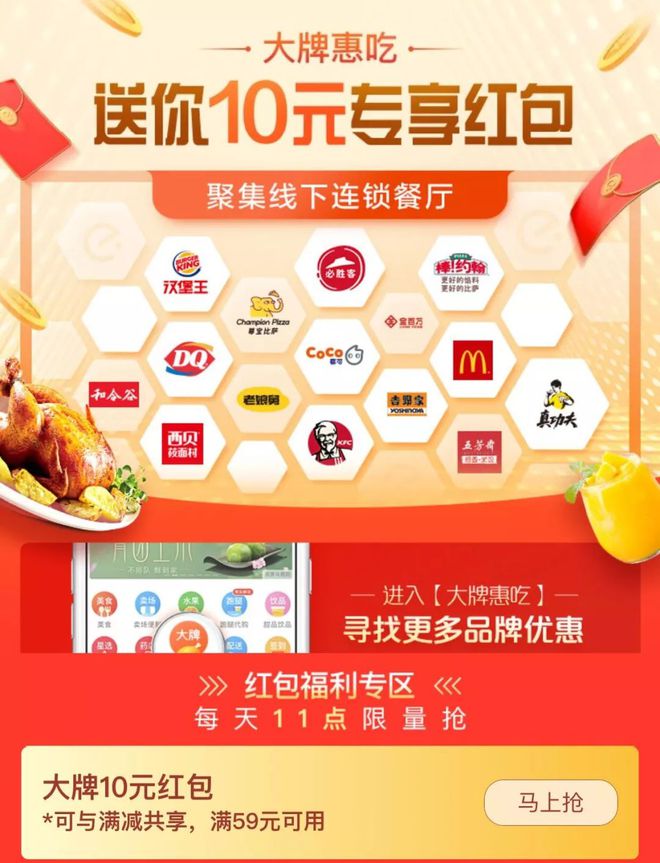Tap the 马上抢 button to grab the 10元 red packet

point(550,803)
